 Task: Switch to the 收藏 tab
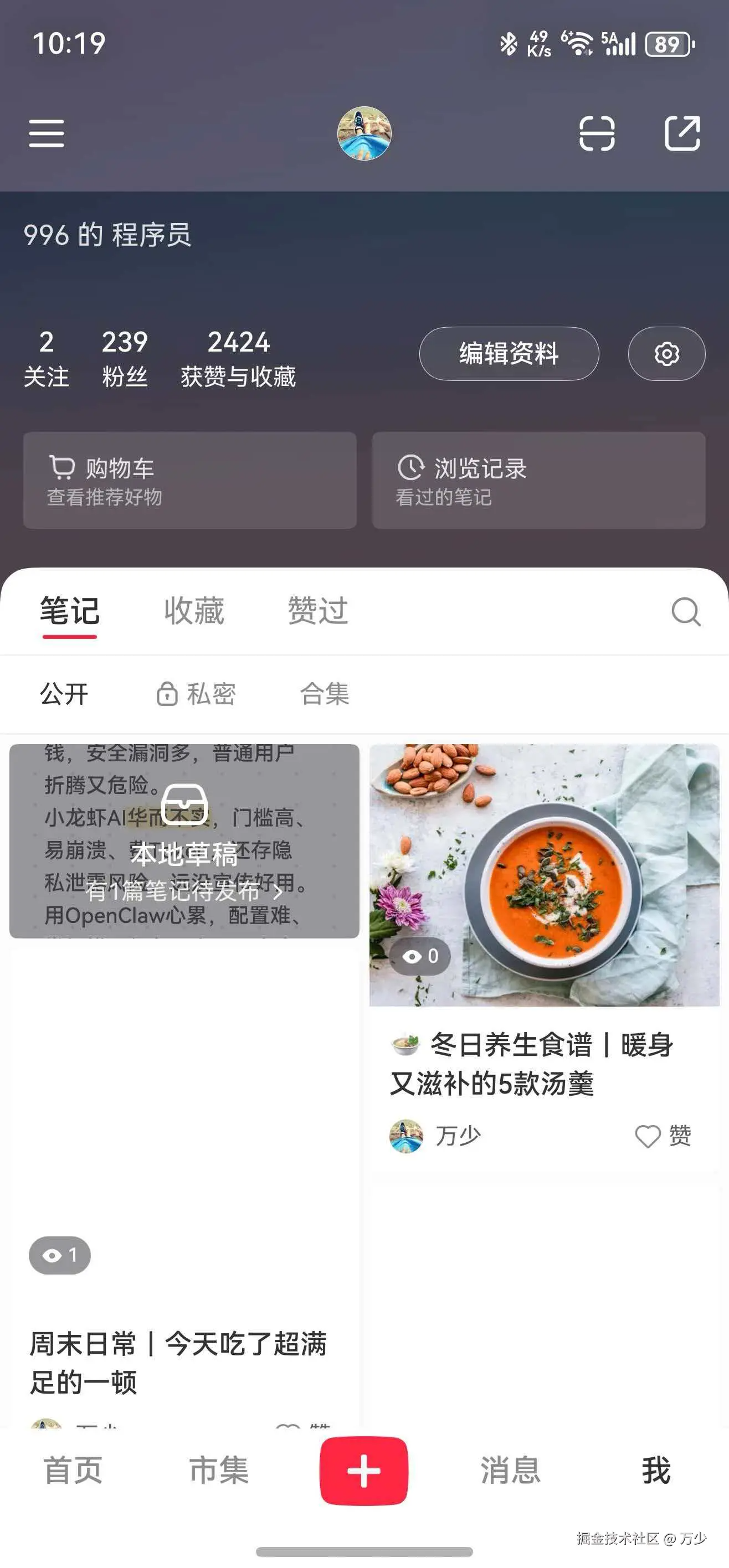point(194,611)
